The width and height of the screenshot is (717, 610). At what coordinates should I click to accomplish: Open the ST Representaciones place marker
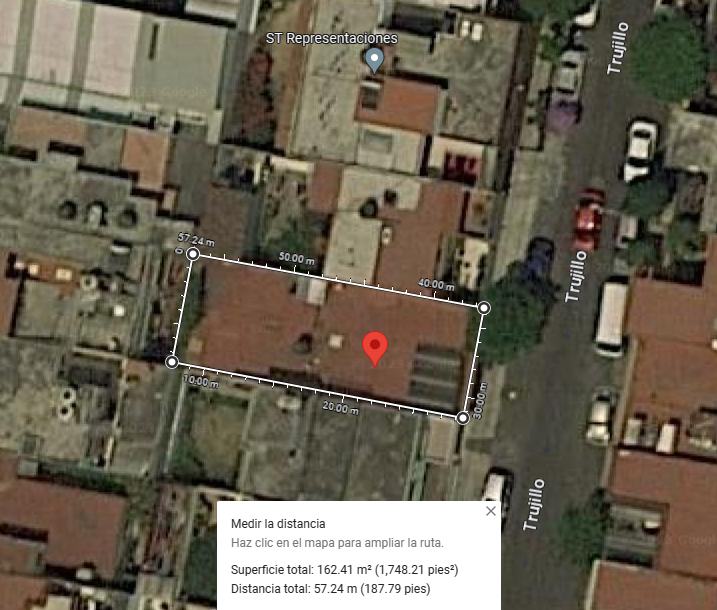[x=374, y=61]
